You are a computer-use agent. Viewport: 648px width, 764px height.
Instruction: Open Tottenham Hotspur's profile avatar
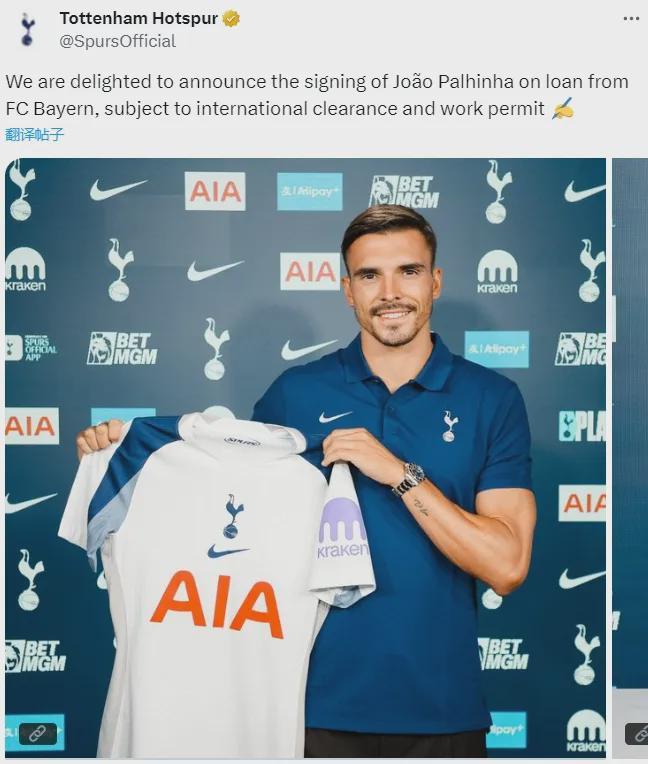pyautogui.click(x=28, y=29)
